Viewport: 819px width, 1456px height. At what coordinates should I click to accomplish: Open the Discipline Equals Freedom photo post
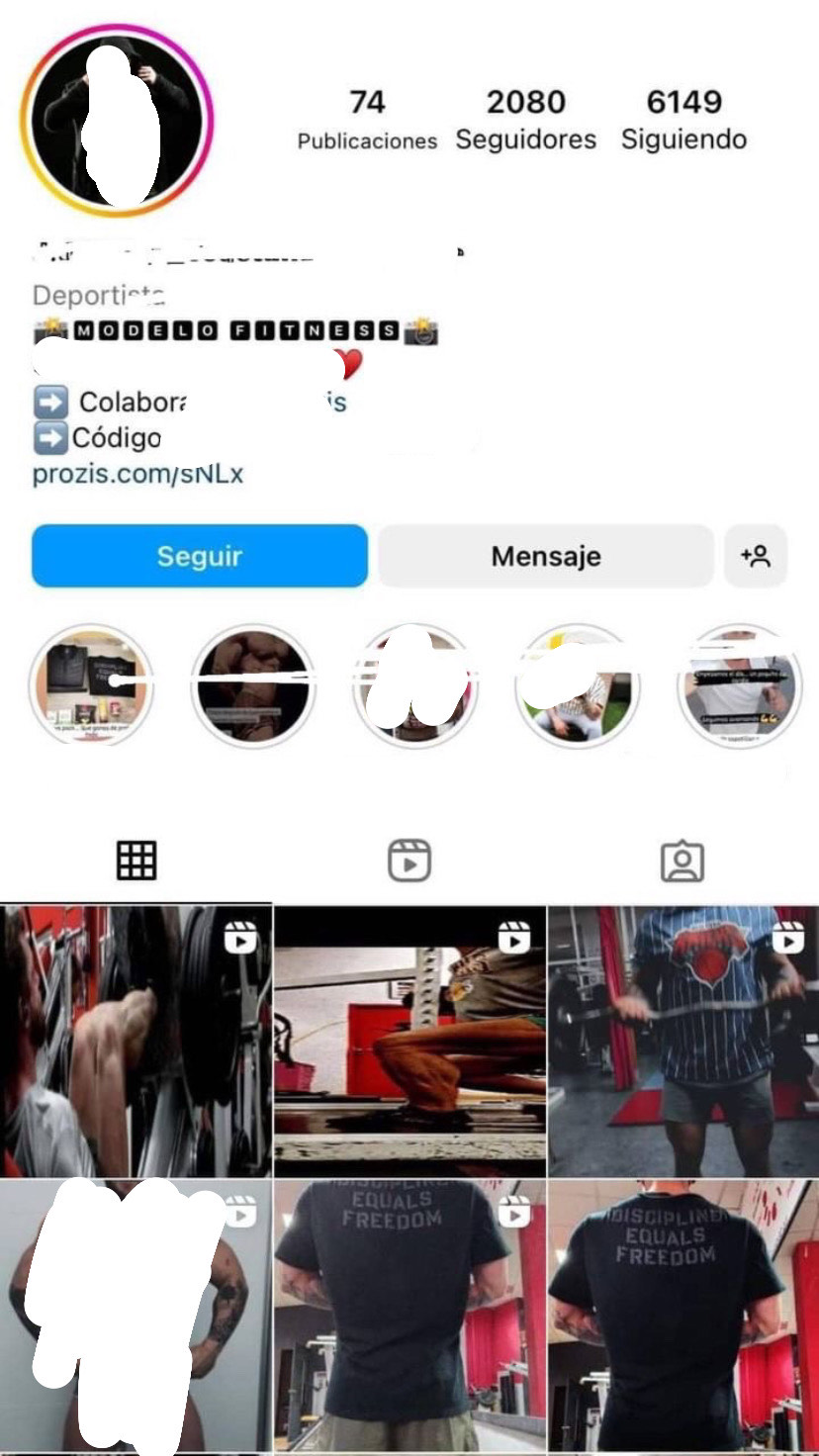683,1316
